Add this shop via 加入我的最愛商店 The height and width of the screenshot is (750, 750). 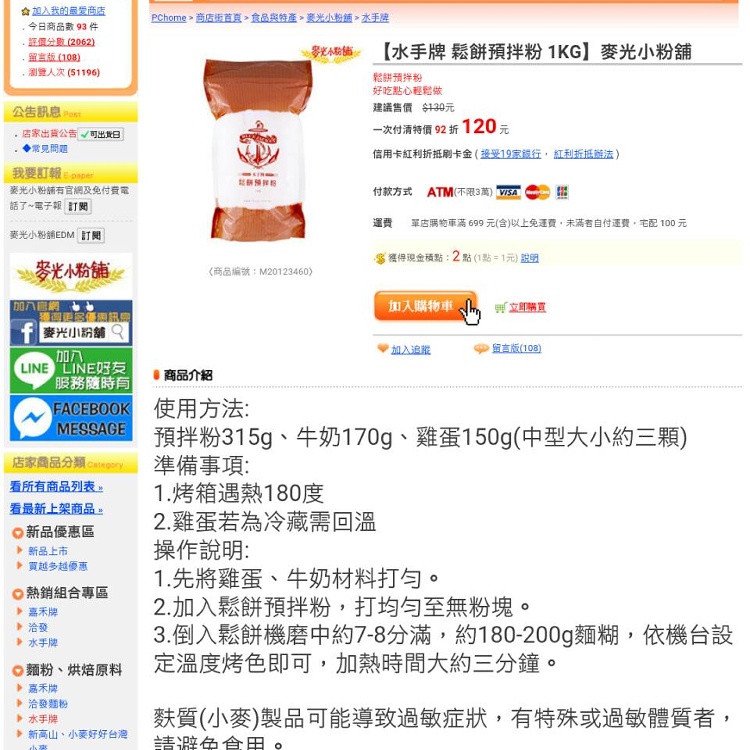click(x=68, y=11)
